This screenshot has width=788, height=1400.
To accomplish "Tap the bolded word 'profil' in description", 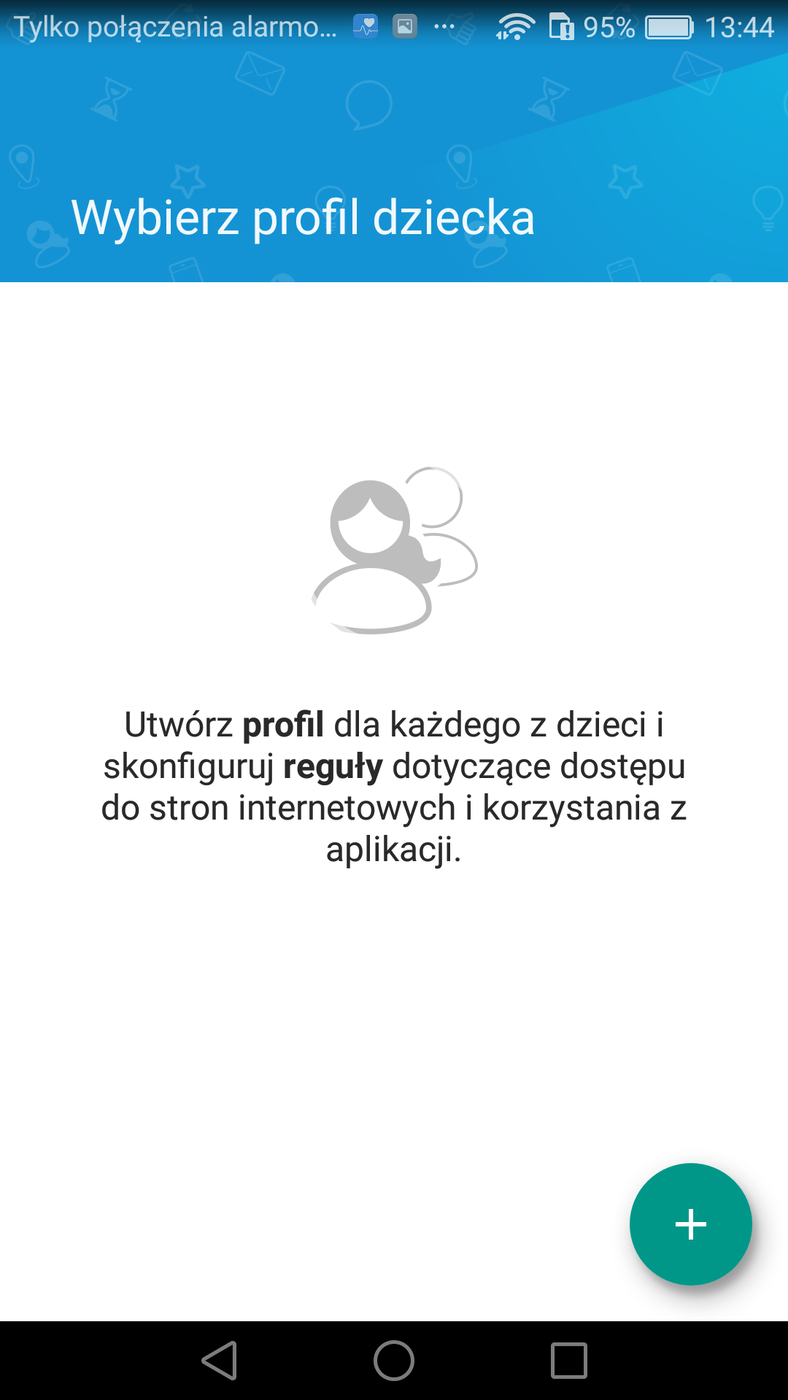I will [x=283, y=724].
